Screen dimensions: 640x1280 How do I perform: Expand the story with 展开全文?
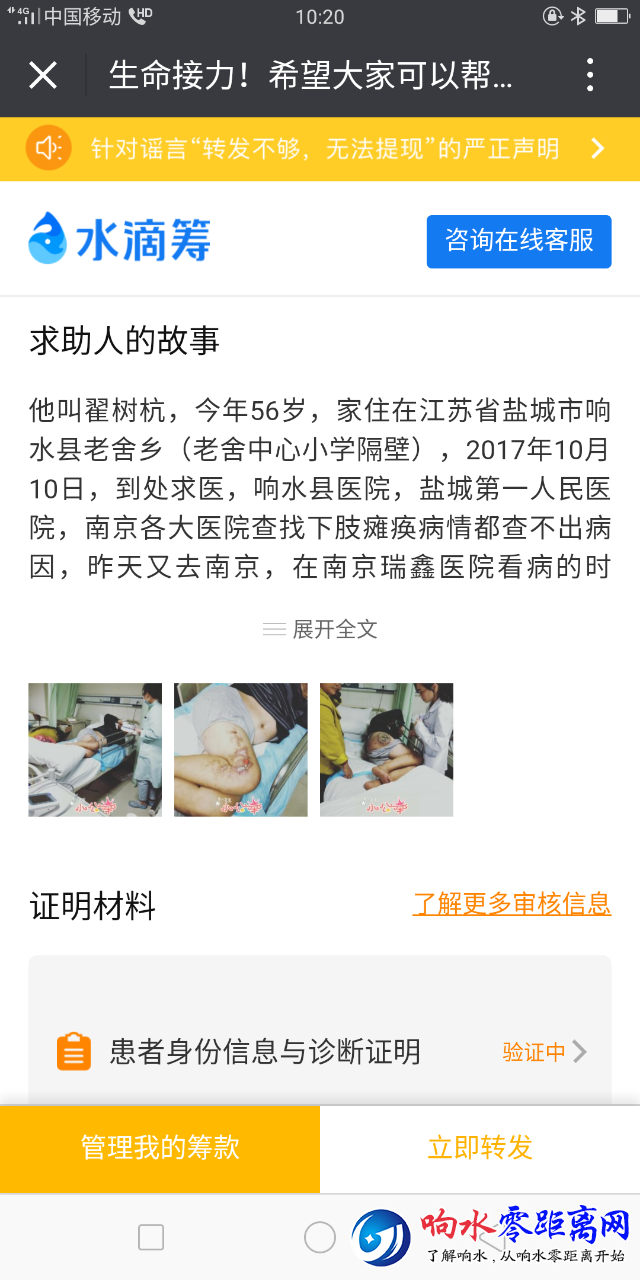(x=320, y=629)
